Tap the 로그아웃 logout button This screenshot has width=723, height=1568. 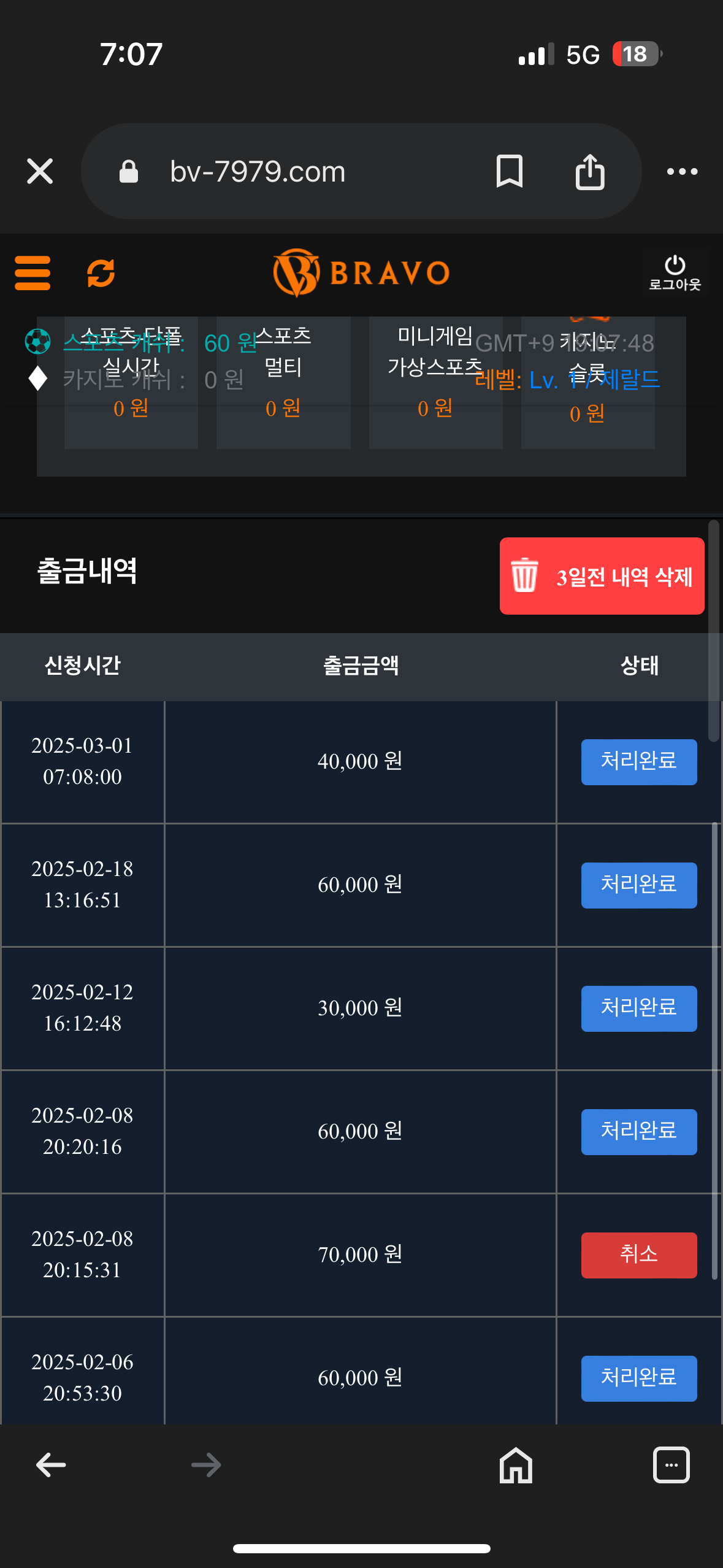pos(675,273)
